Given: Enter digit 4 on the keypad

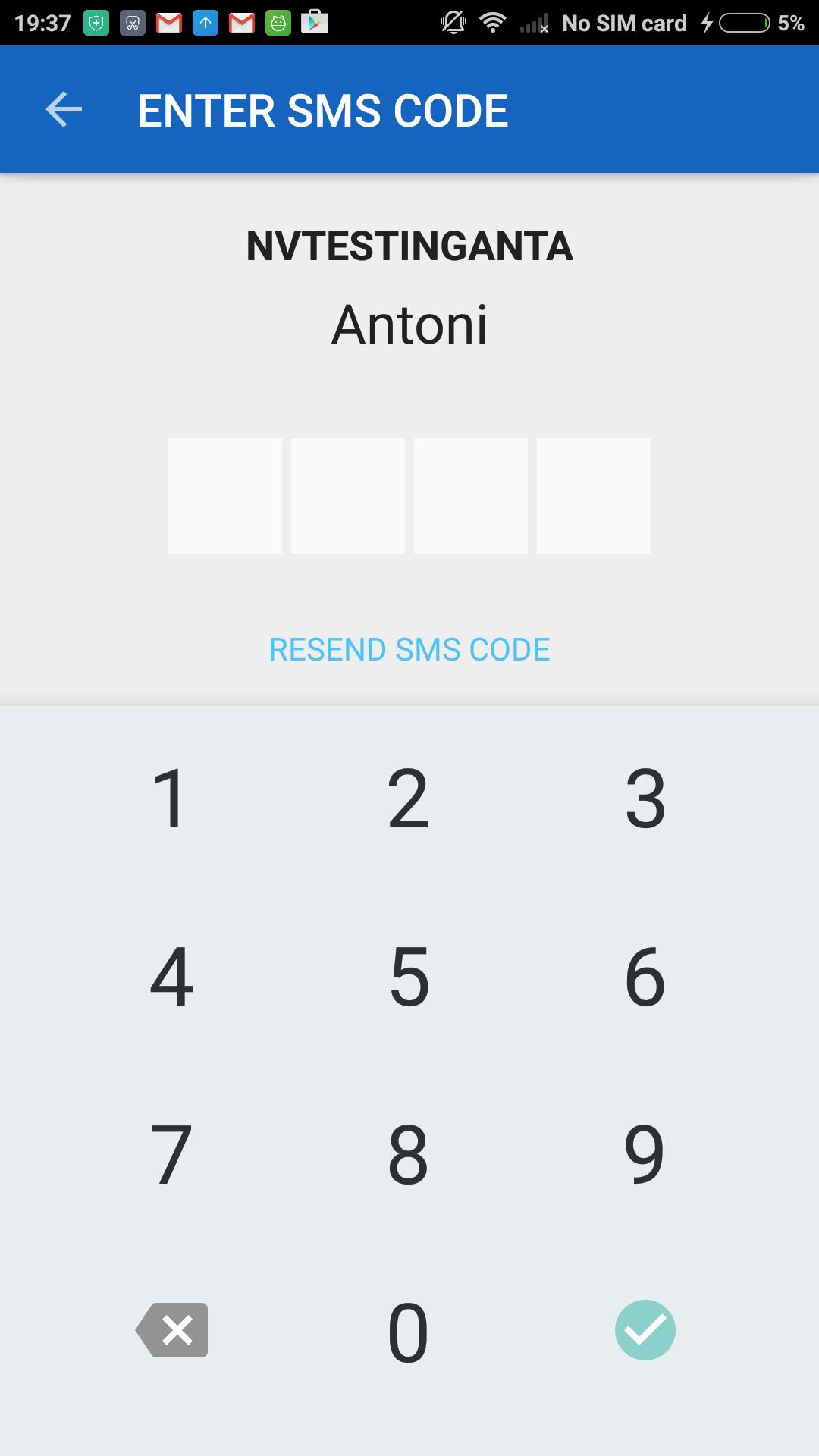Looking at the screenshot, I should point(172,976).
